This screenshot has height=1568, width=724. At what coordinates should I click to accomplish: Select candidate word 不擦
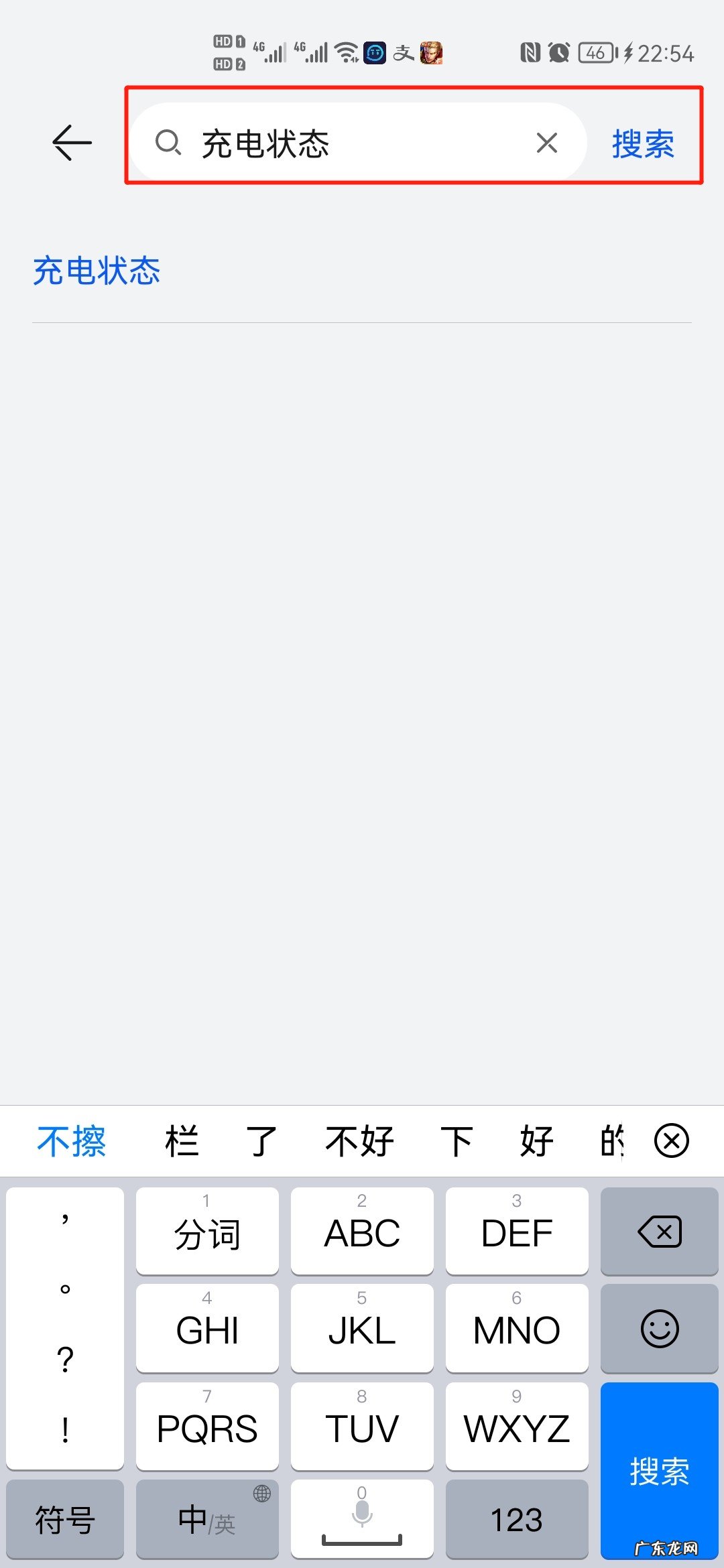point(71,1140)
